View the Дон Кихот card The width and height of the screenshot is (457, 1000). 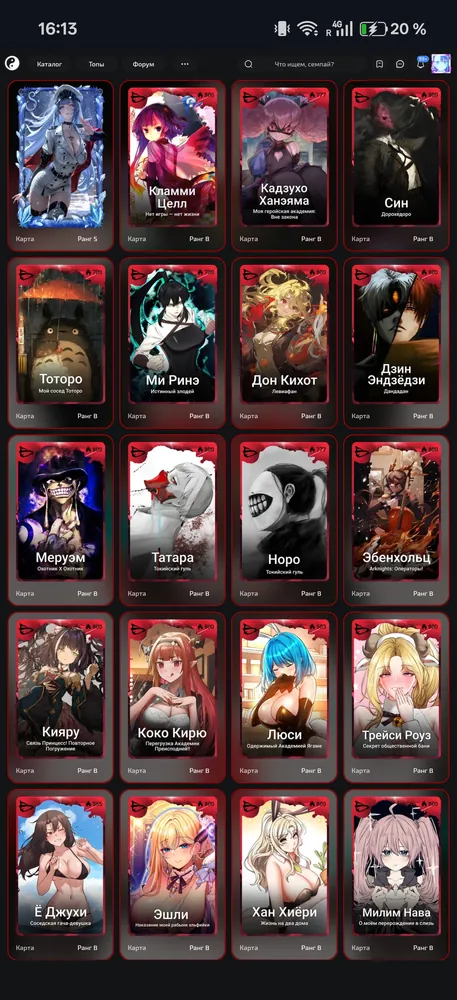tap(284, 342)
